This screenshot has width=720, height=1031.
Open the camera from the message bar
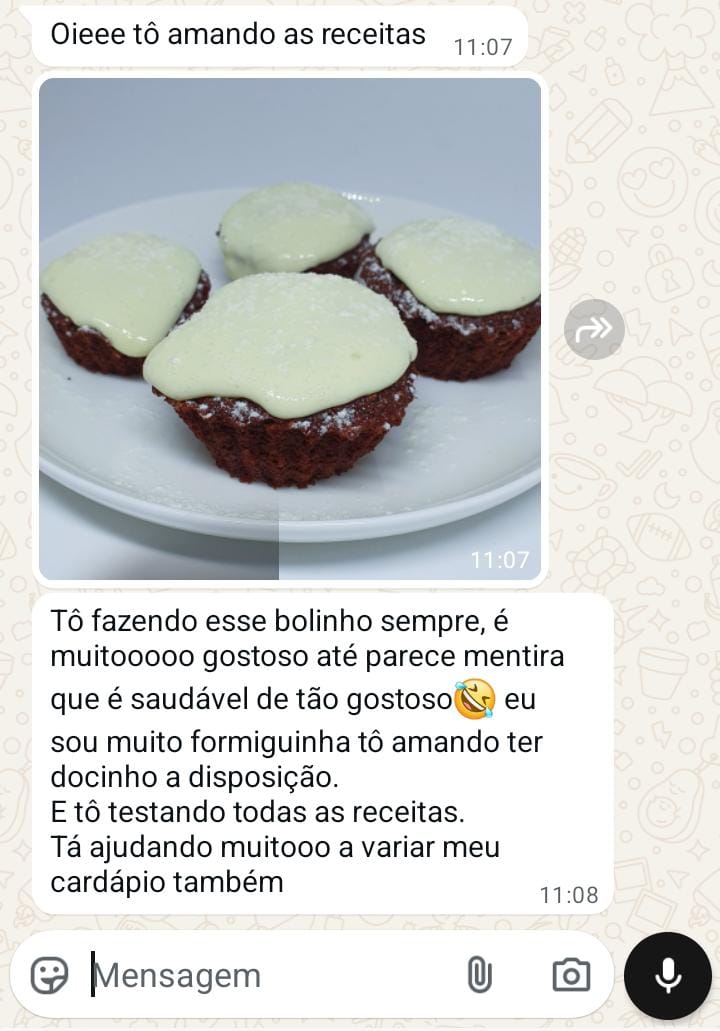click(571, 975)
